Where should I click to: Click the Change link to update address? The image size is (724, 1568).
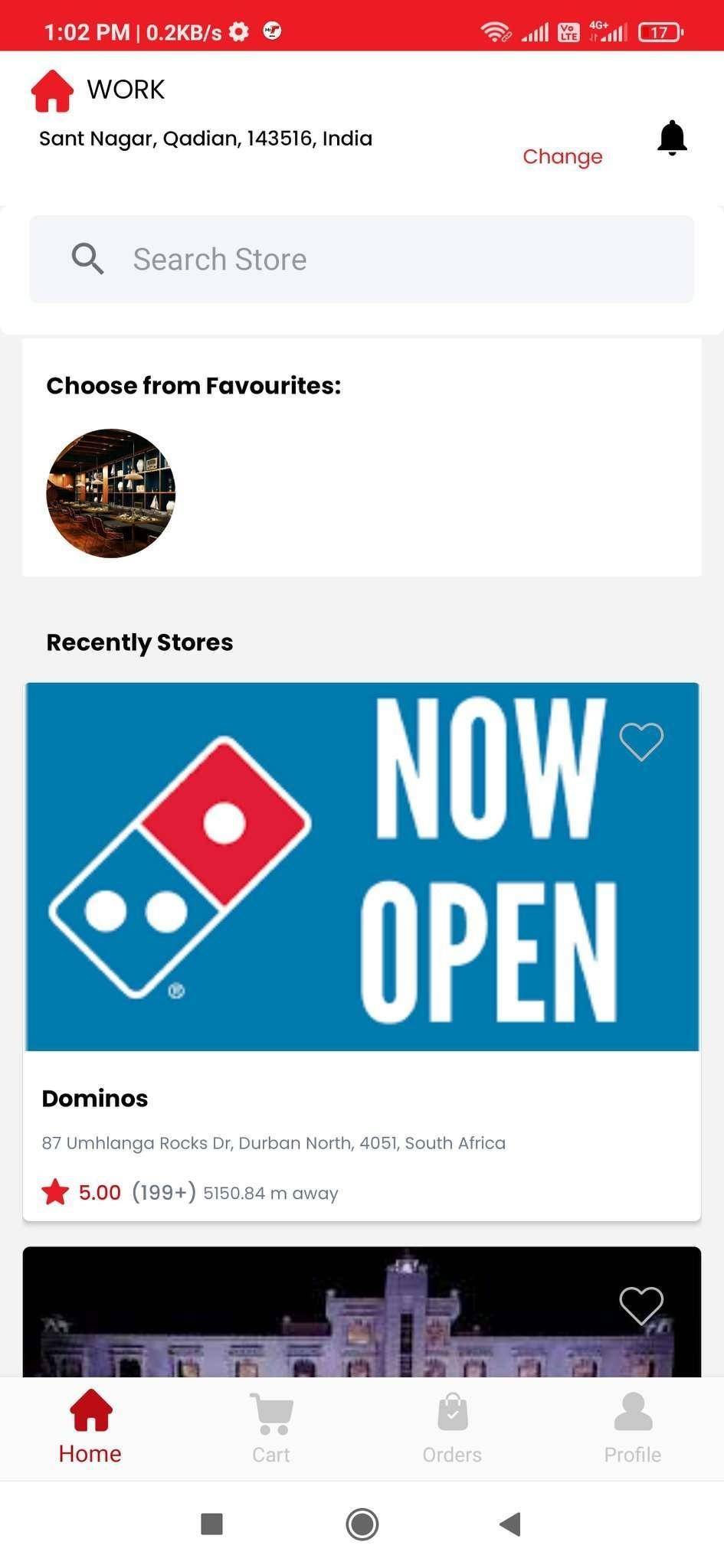tap(562, 156)
